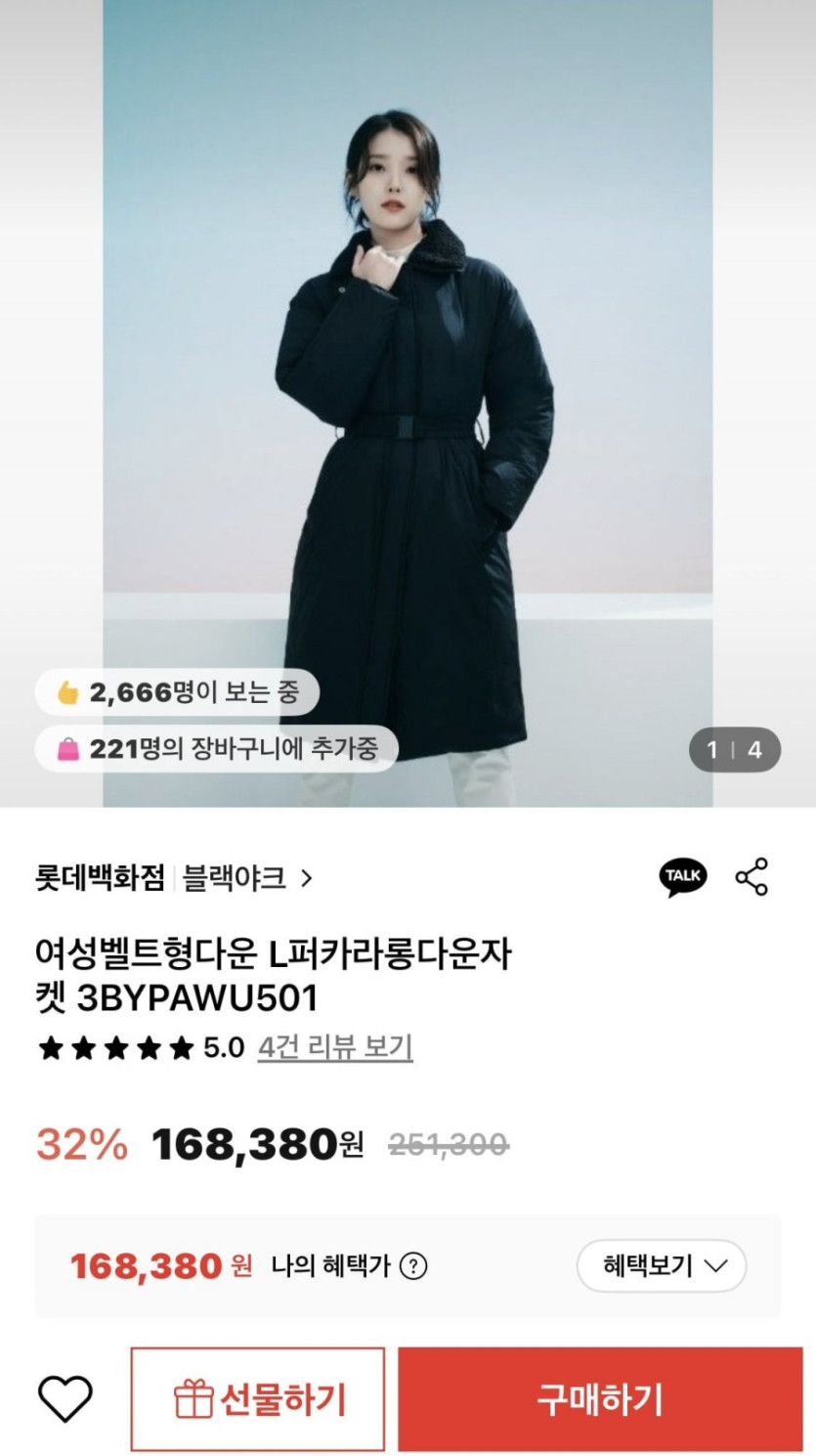The image size is (816, 1456).
Task: Open the share options icon
Action: [752, 877]
